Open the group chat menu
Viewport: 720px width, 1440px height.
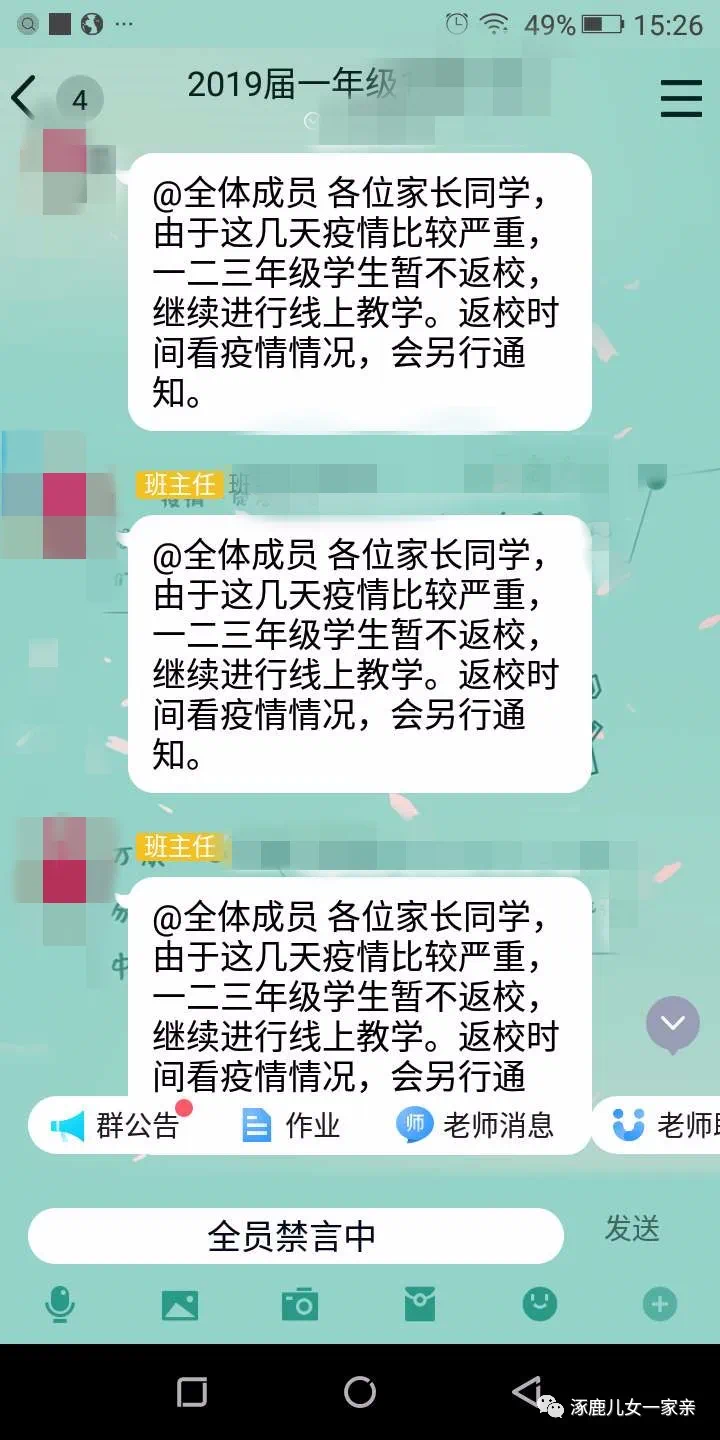click(681, 98)
